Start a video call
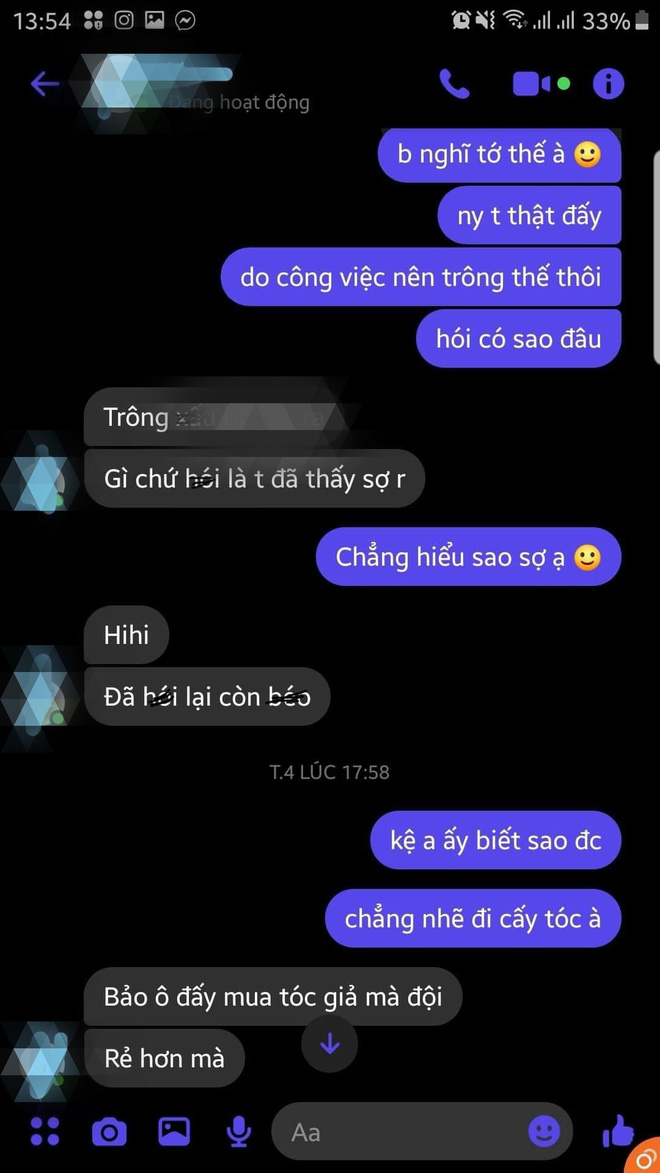660x1173 pixels. pyautogui.click(x=532, y=84)
